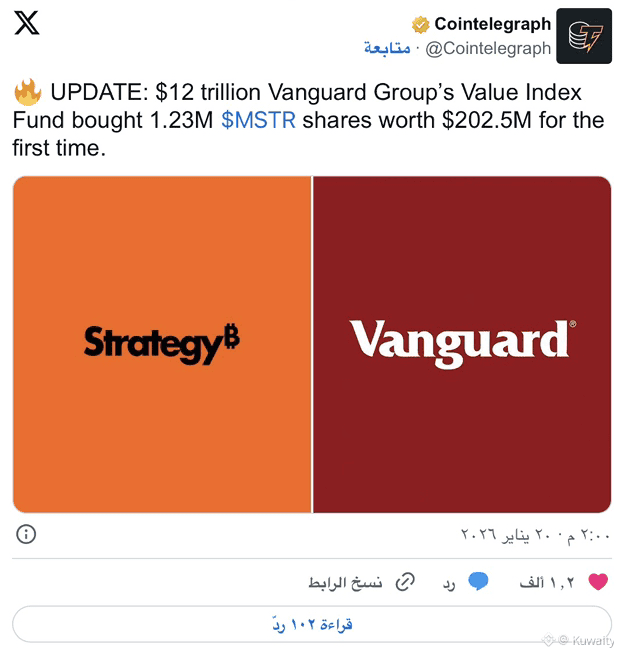The height and width of the screenshot is (656, 622).
Task: Open Cointelegraph's profile picture
Action: [x=584, y=35]
